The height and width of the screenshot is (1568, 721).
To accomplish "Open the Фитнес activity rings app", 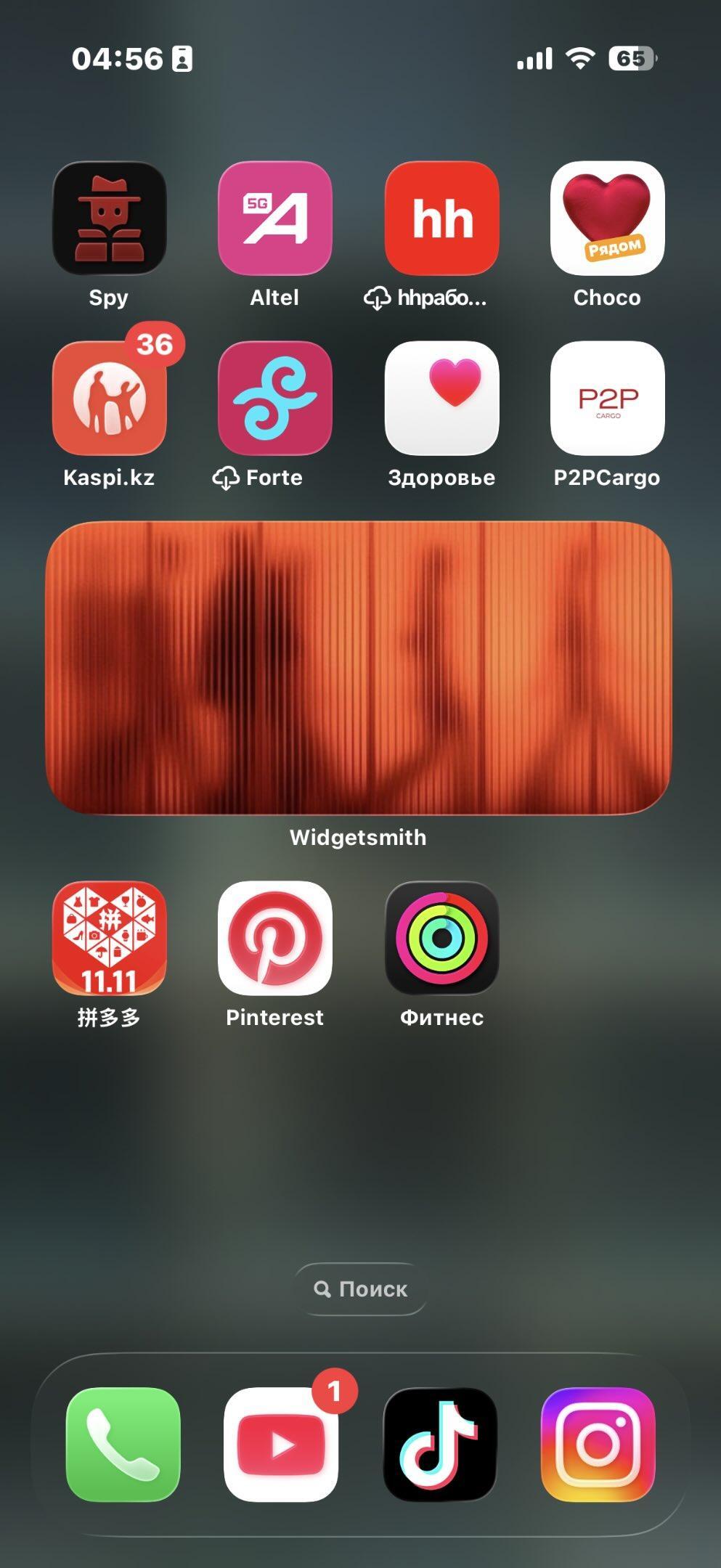I will pos(441,938).
